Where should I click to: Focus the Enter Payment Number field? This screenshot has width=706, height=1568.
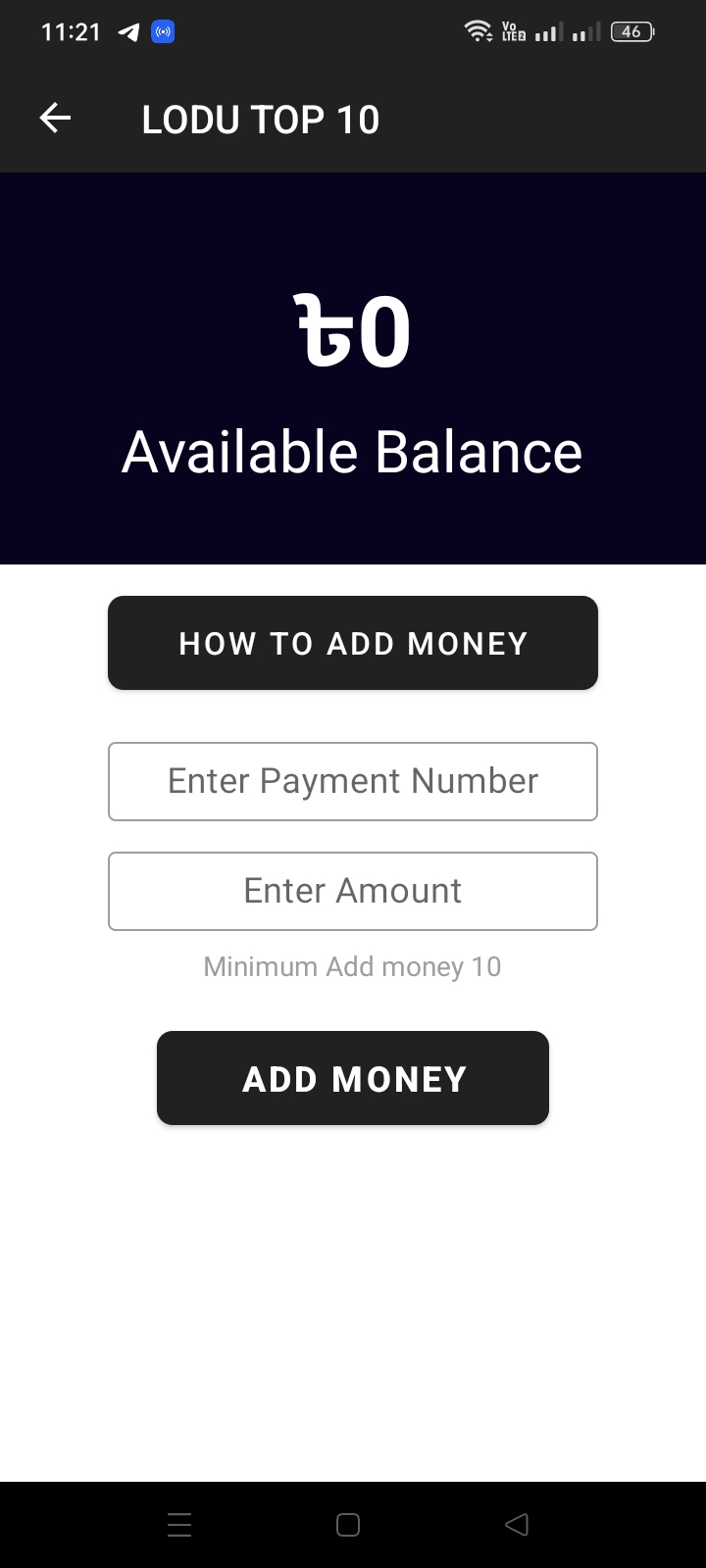tap(353, 781)
